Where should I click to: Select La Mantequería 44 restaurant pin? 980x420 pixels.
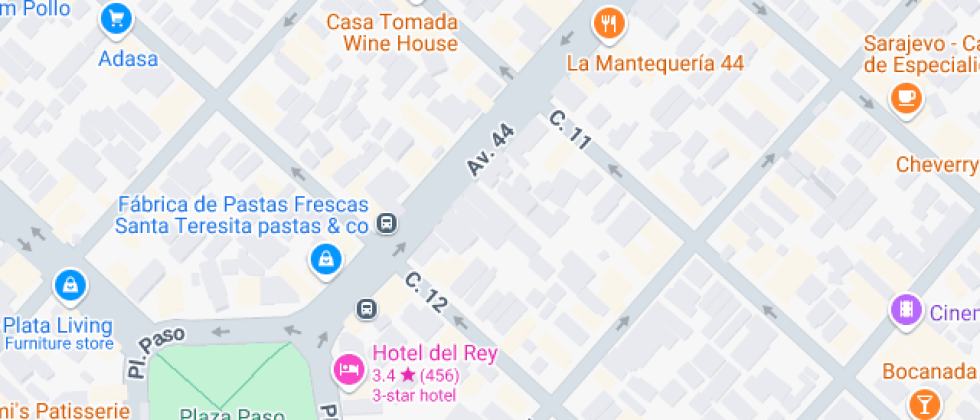[608, 23]
